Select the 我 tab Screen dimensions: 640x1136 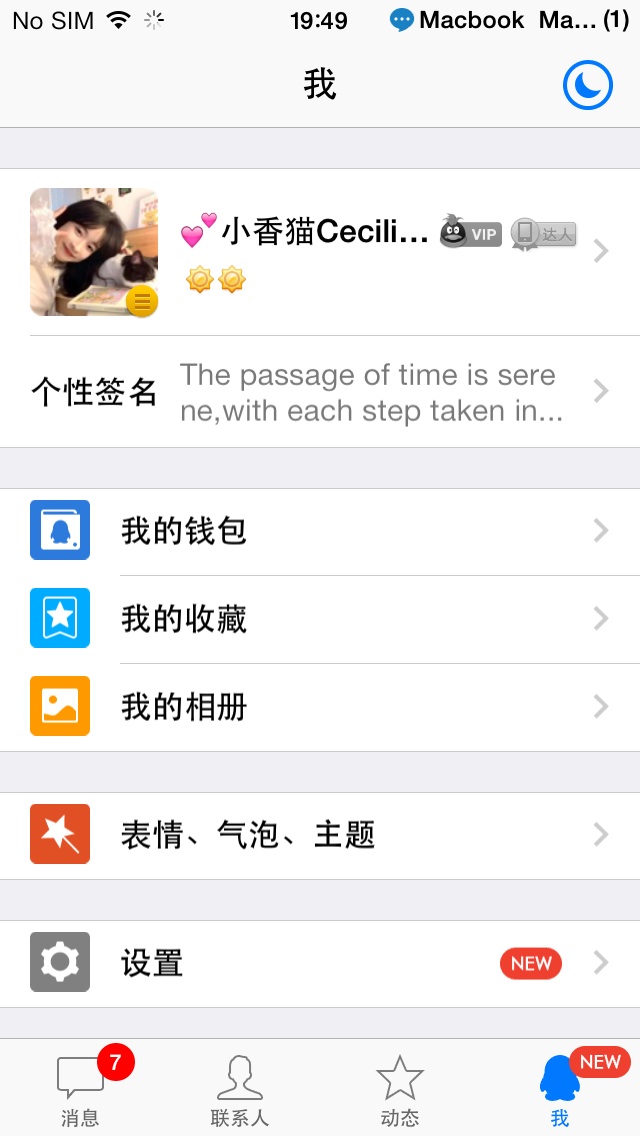(560, 1090)
